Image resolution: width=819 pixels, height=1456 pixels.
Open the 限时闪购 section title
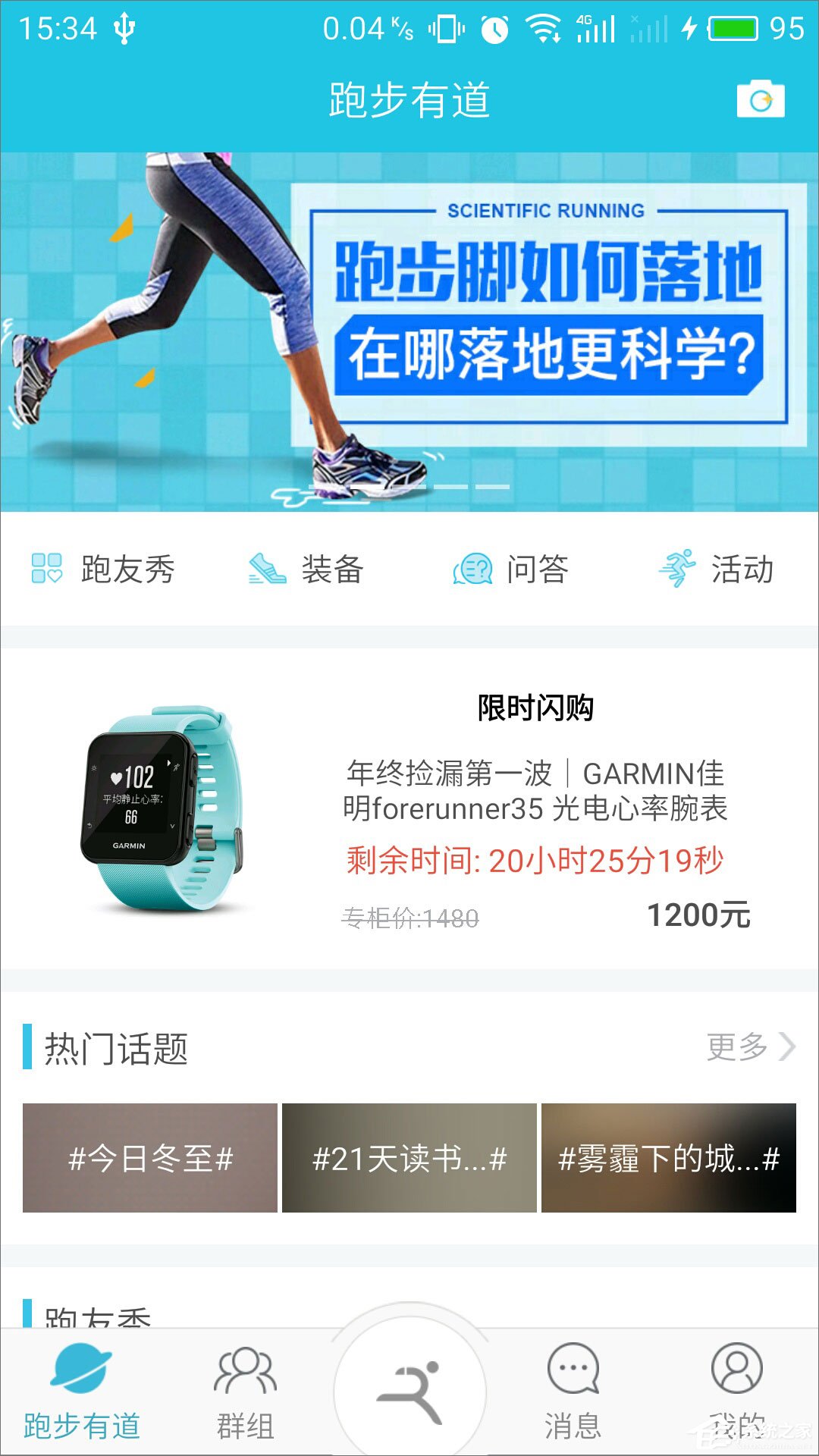pyautogui.click(x=536, y=707)
